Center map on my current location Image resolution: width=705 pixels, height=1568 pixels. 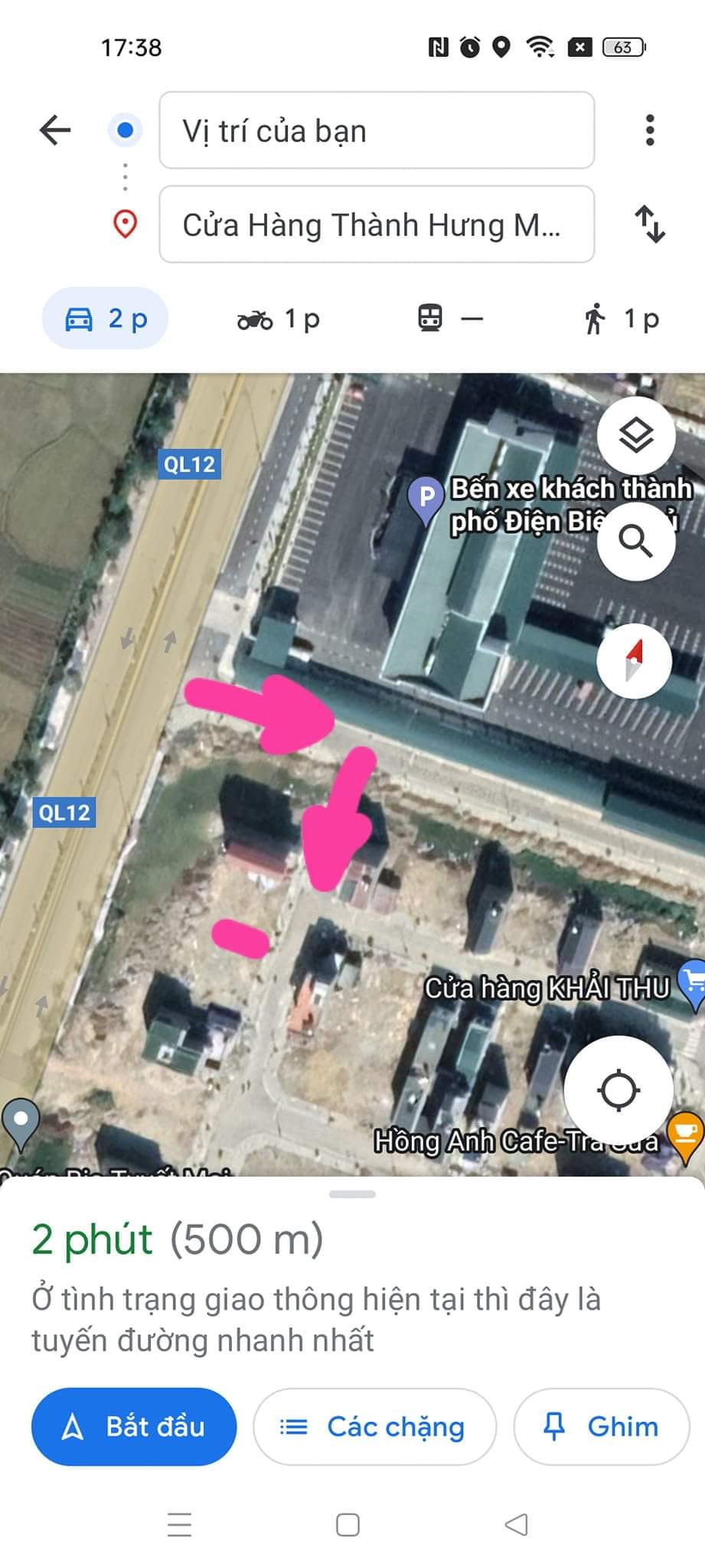[618, 1090]
